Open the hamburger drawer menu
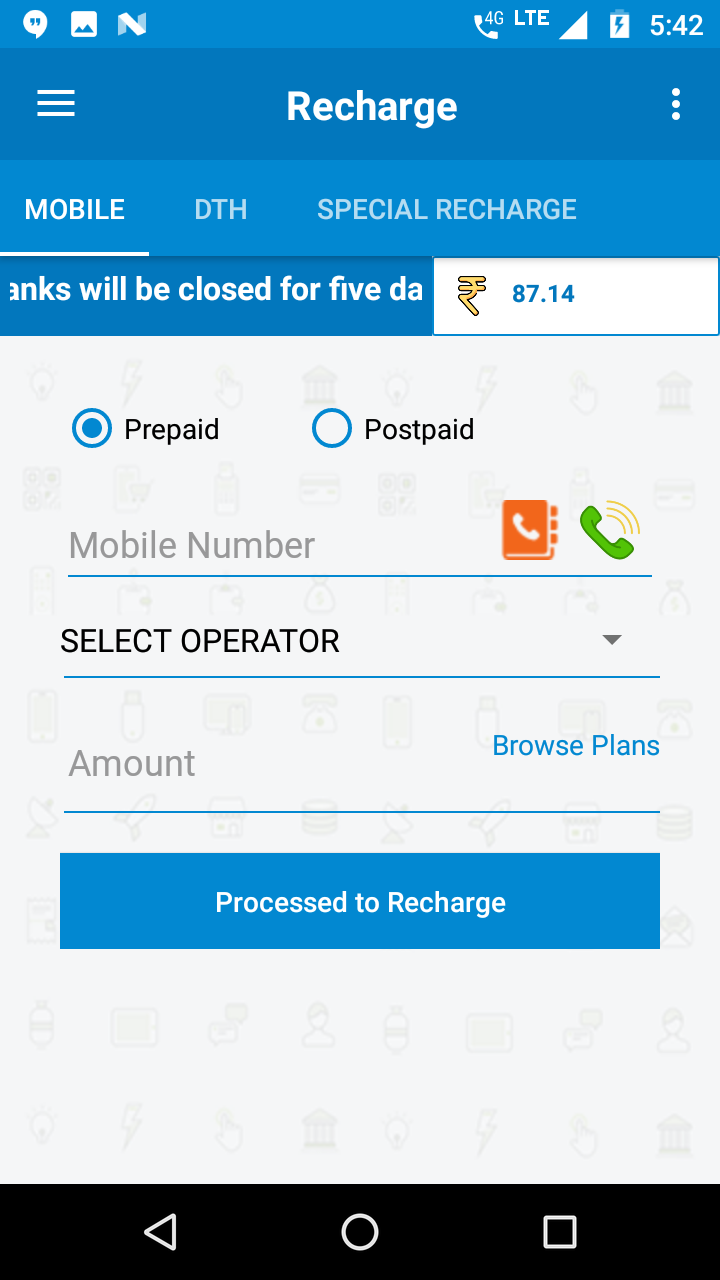 click(x=56, y=104)
